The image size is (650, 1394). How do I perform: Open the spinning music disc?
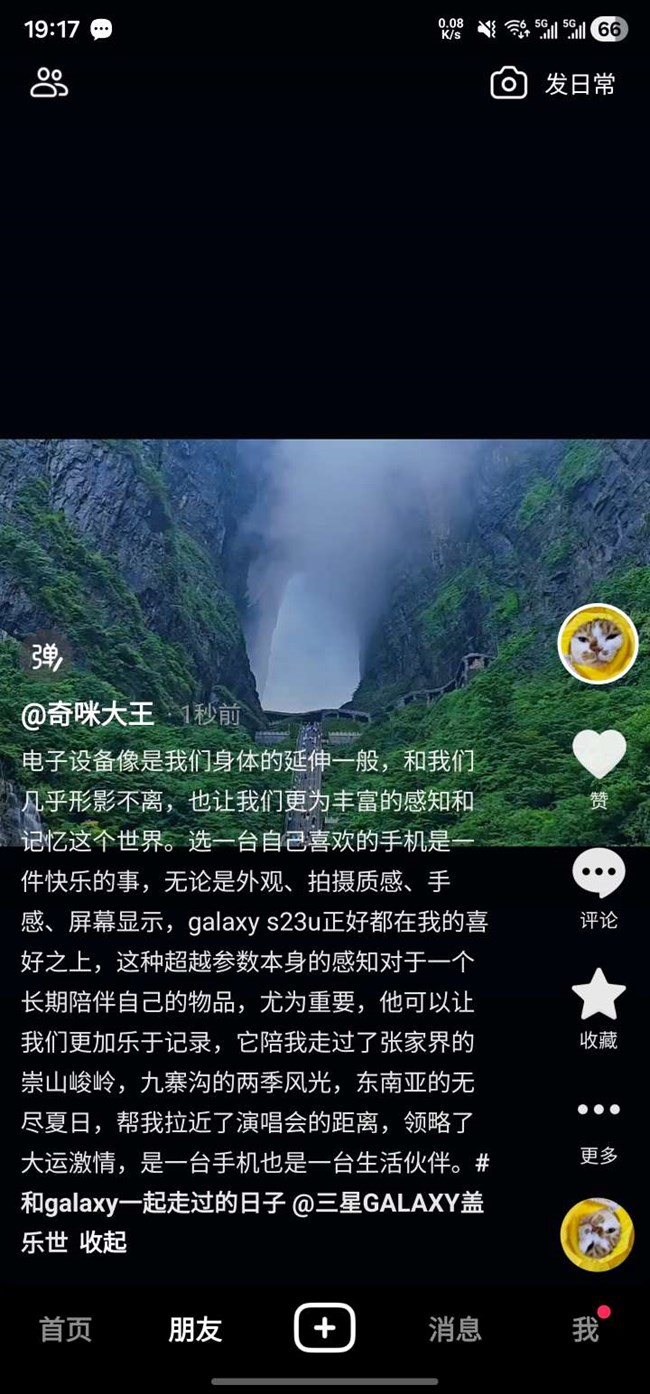pos(597,1234)
